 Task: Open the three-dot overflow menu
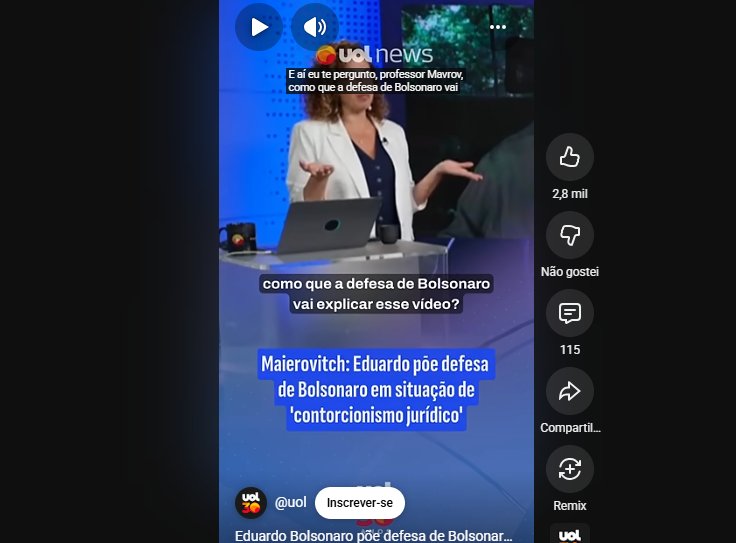(498, 27)
